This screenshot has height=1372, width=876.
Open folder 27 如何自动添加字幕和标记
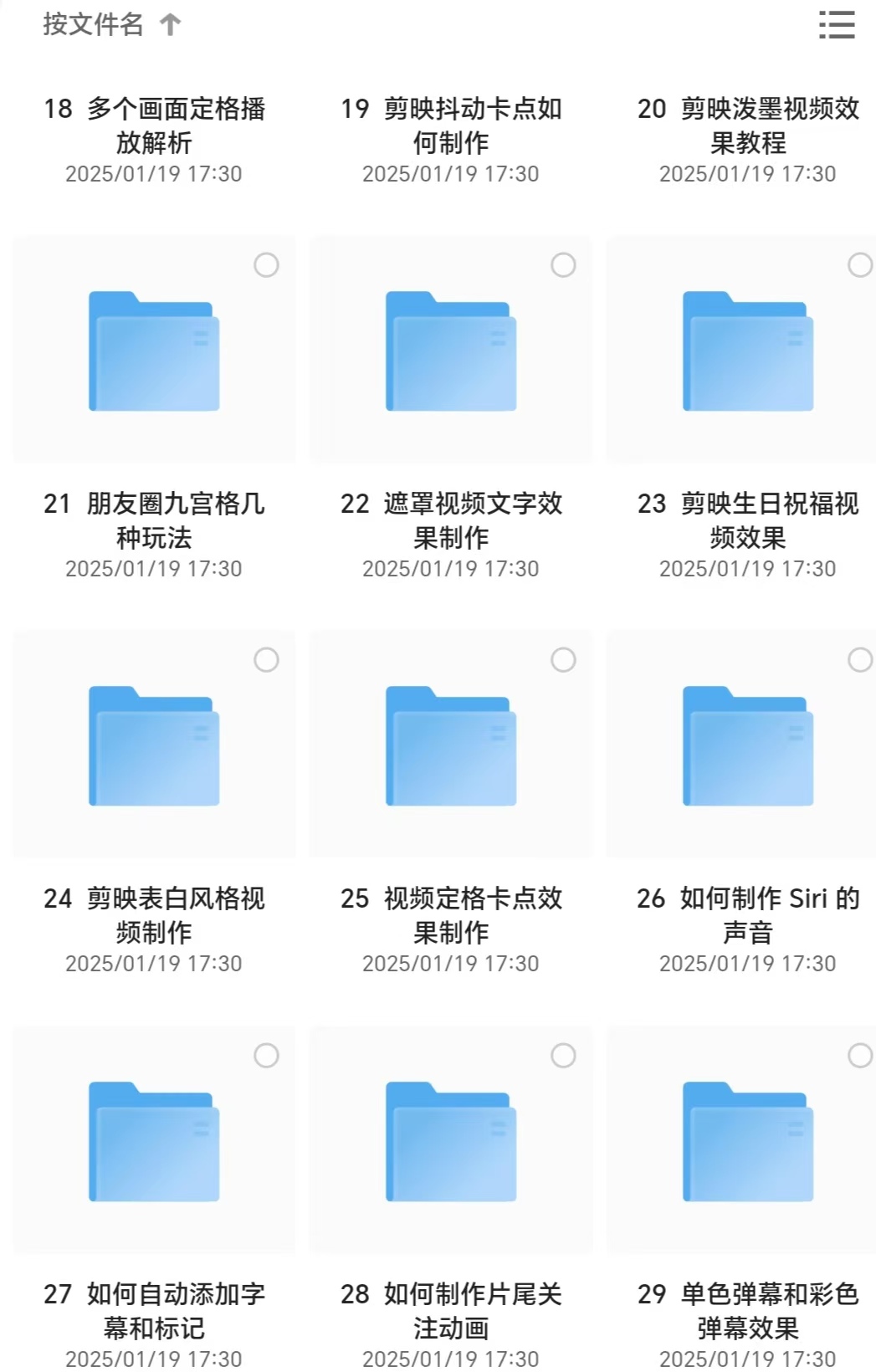[154, 1142]
